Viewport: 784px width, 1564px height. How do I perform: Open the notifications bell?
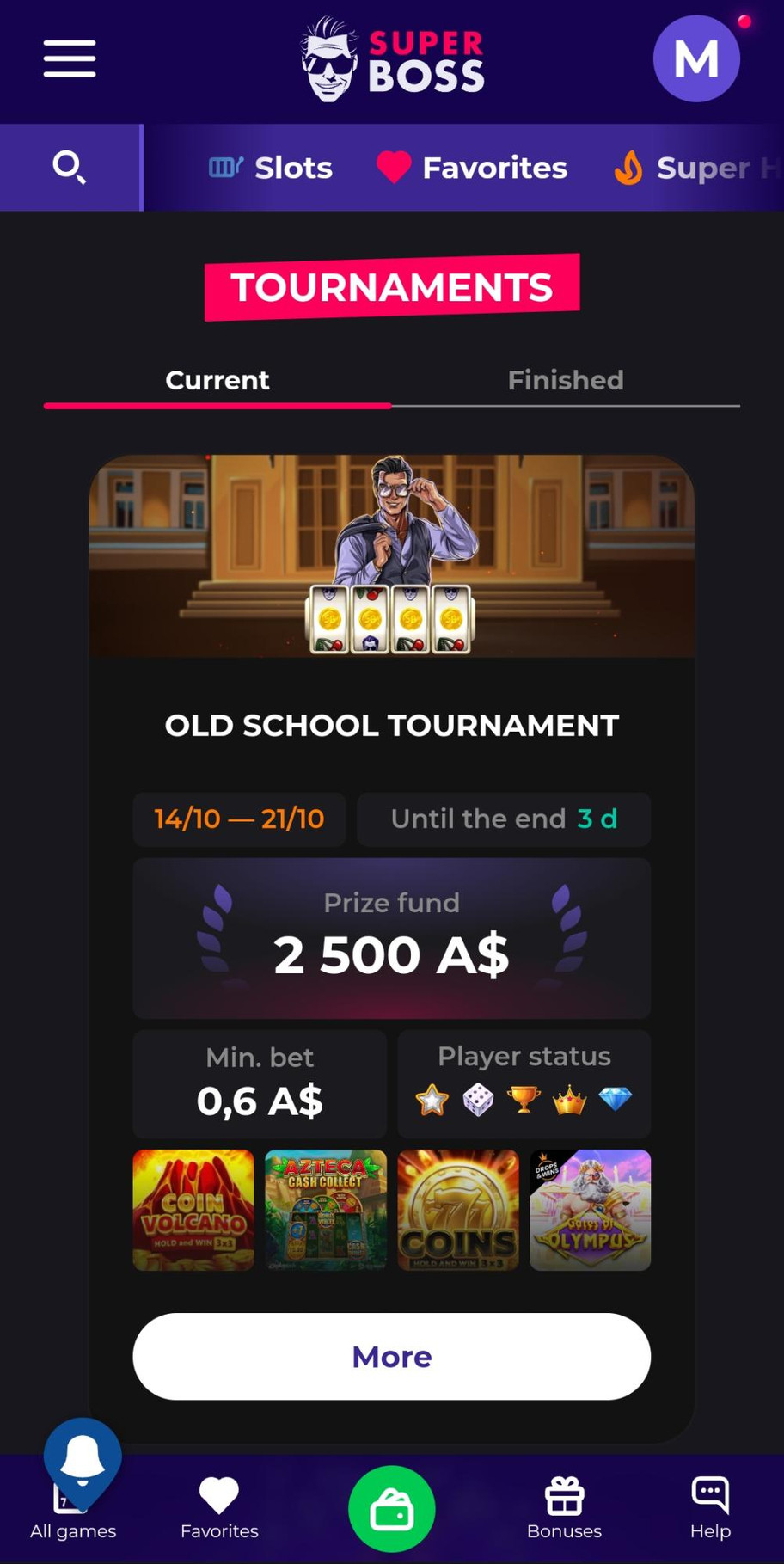[x=83, y=1457]
